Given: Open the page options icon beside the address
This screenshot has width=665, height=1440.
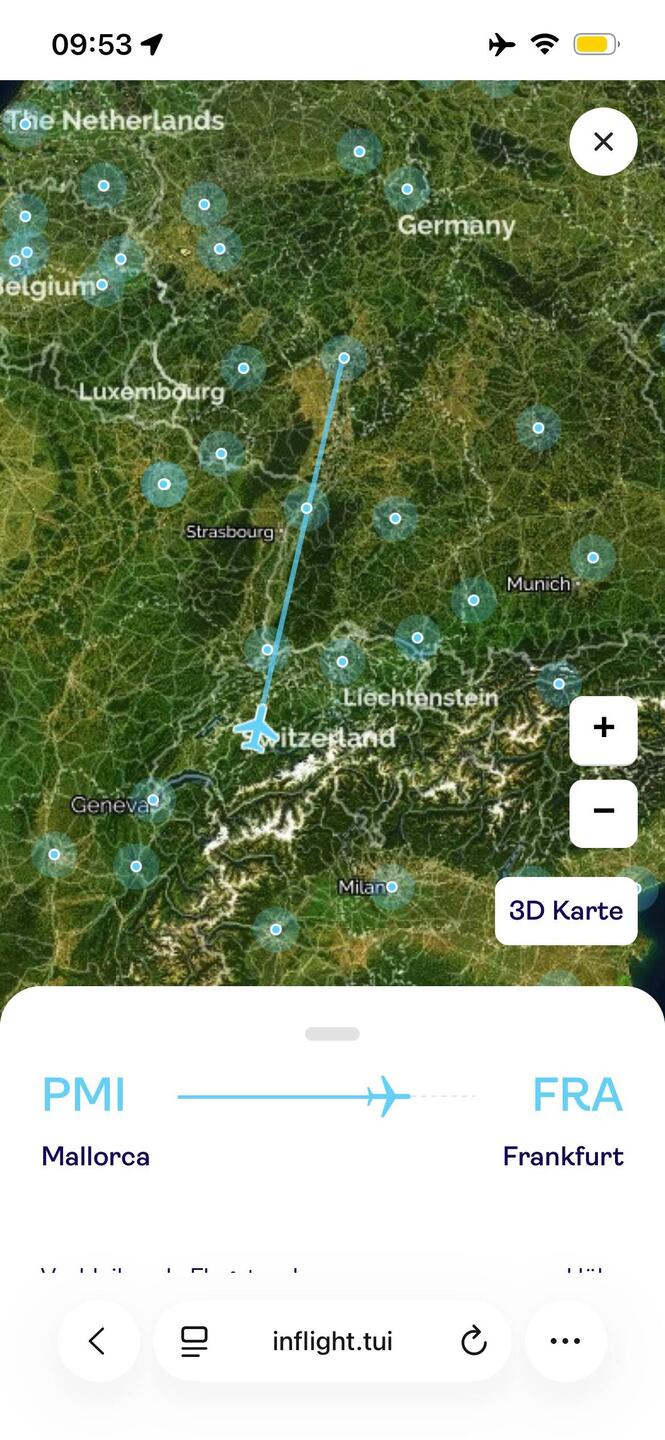Looking at the screenshot, I should pyautogui.click(x=194, y=1341).
